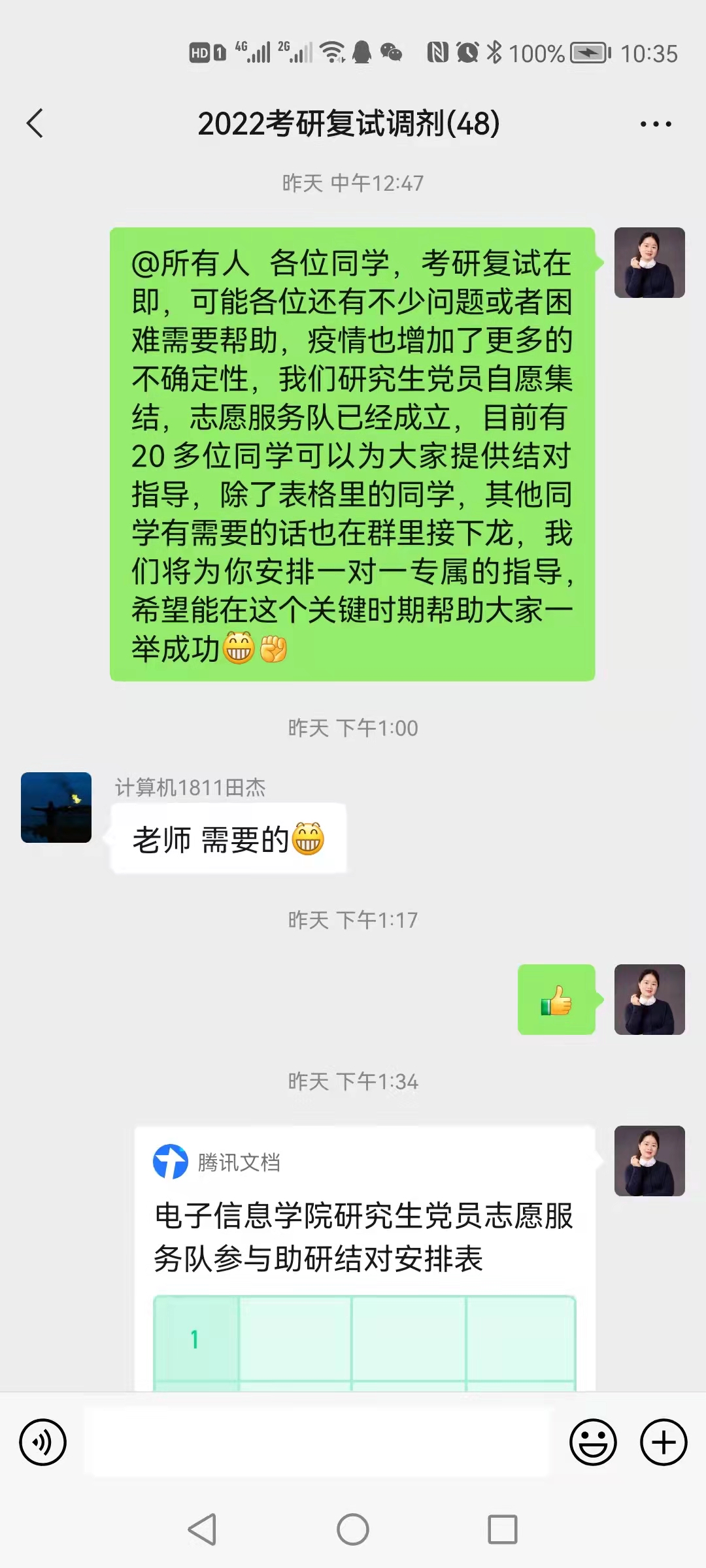Viewport: 706px width, 1568px height.
Task: Tap sender avatar beside @所有人 message
Action: click(649, 263)
